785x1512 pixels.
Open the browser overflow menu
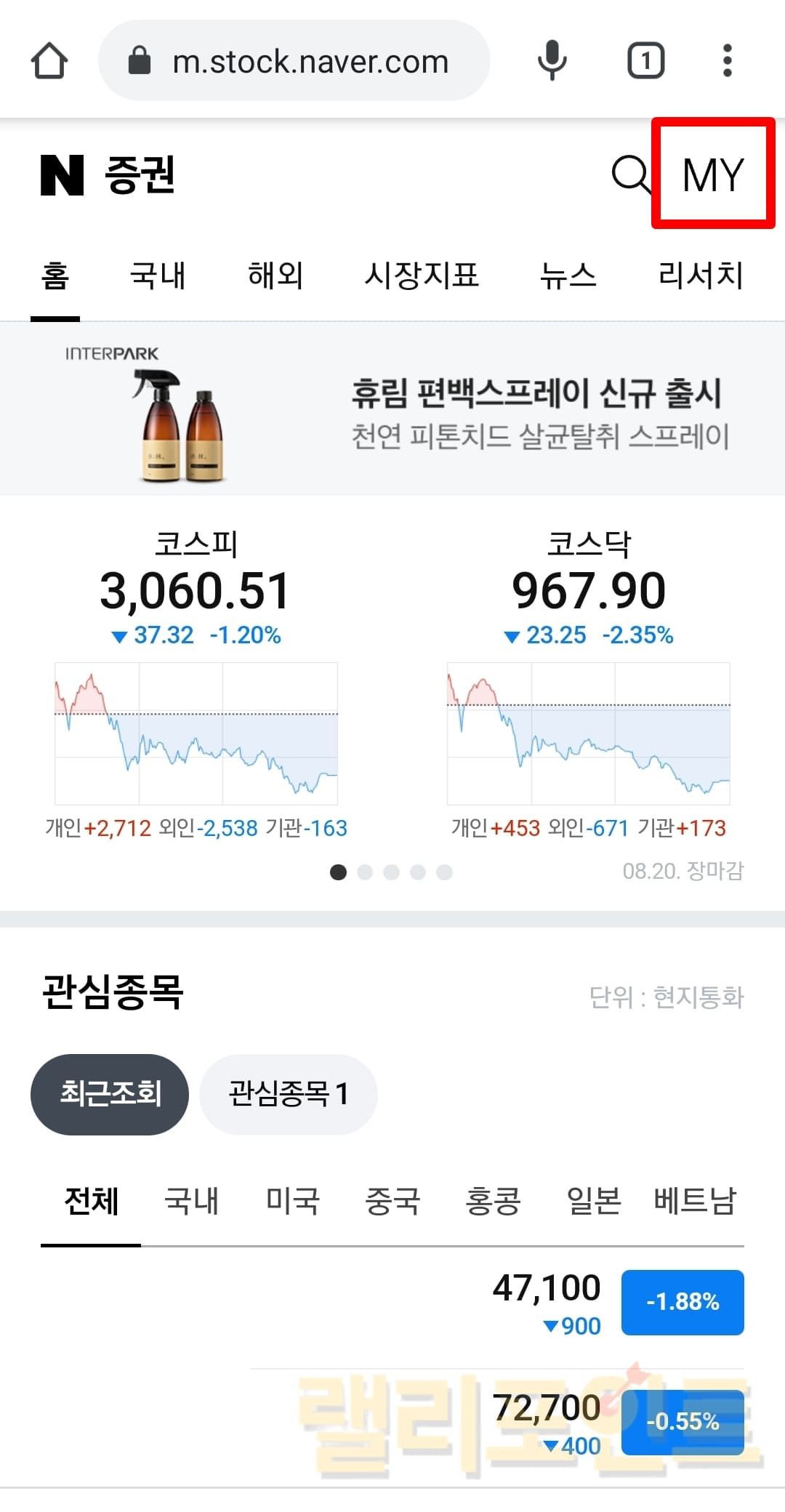coord(727,61)
